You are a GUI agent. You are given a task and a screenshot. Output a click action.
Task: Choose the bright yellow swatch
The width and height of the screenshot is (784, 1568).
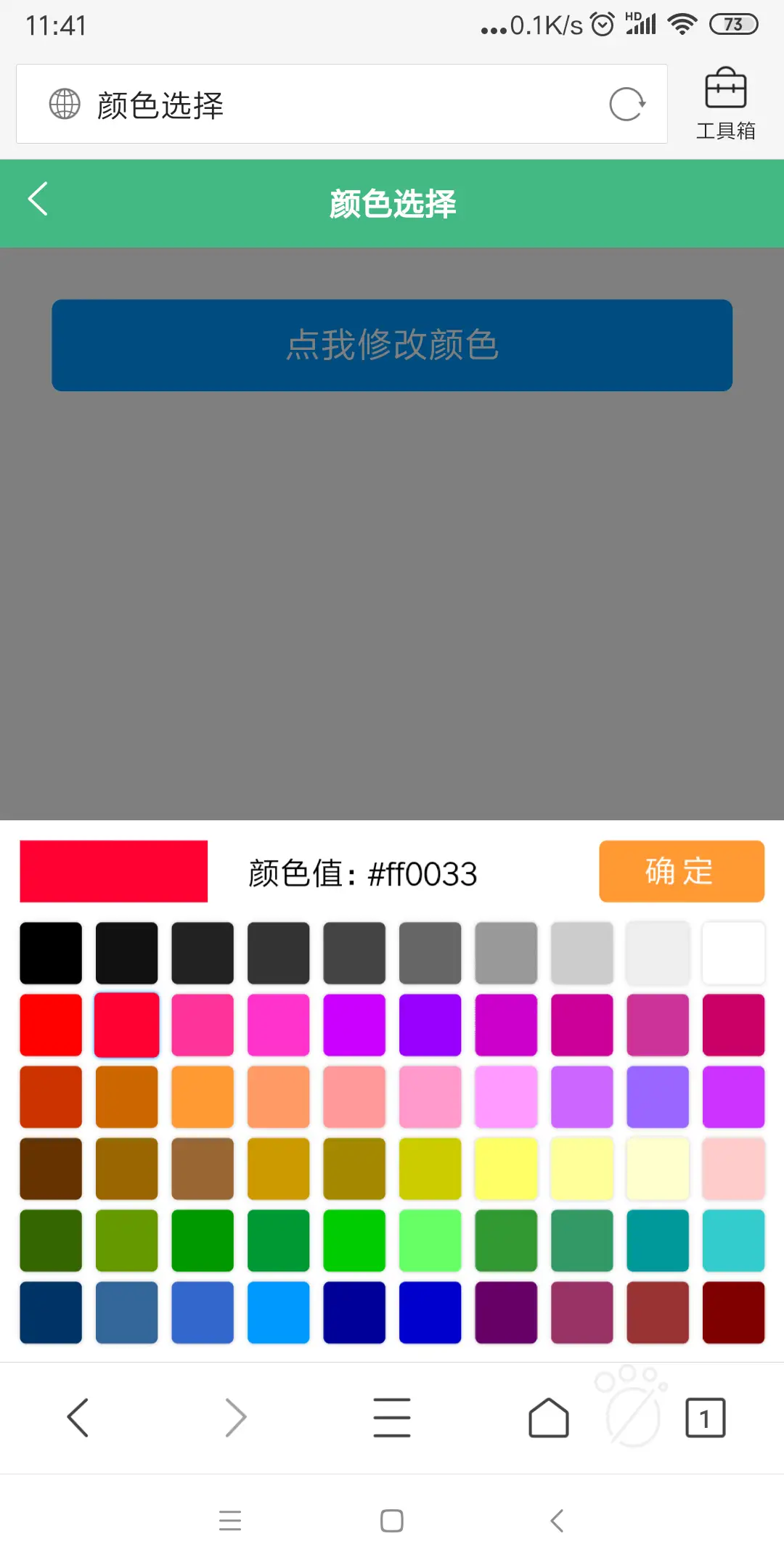click(506, 1169)
